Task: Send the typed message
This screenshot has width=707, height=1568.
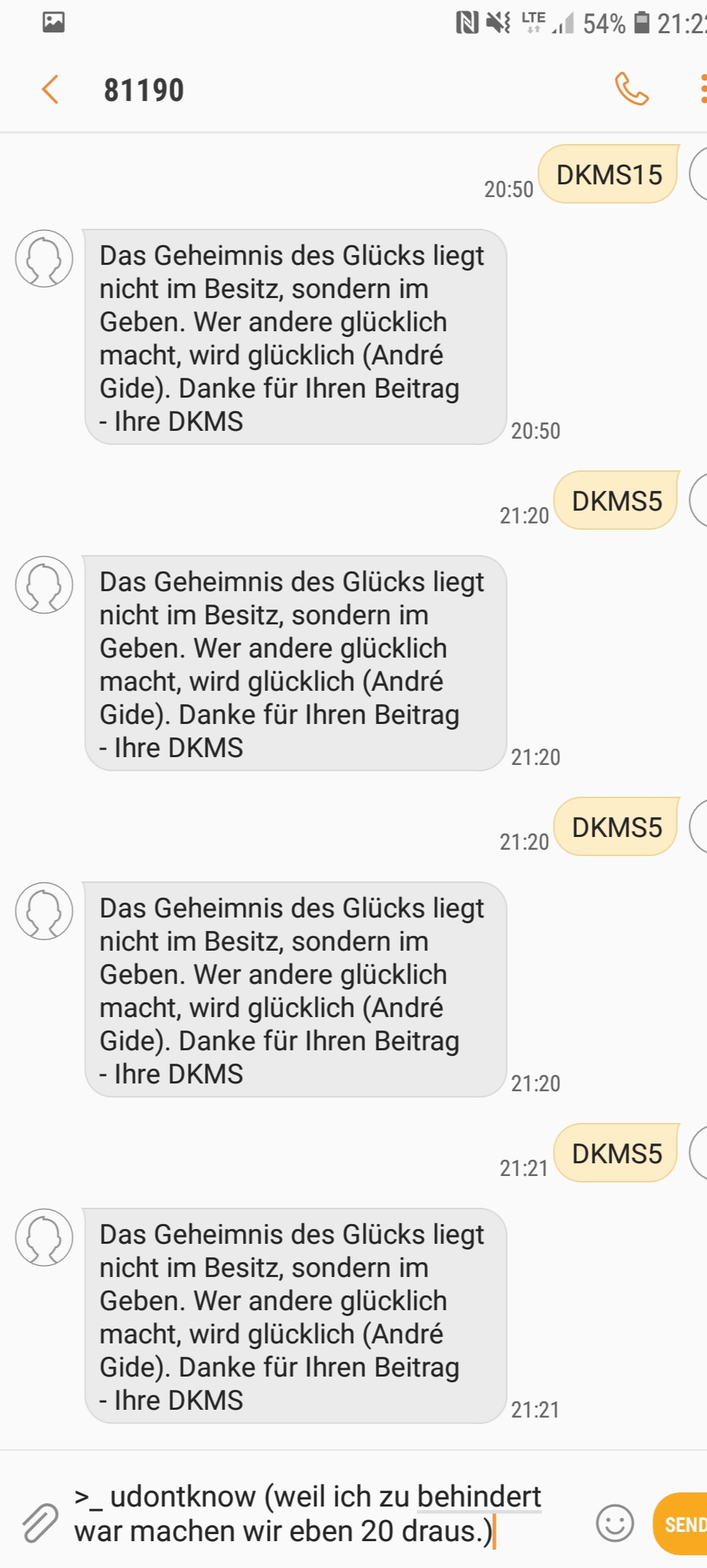Action: [681, 1524]
